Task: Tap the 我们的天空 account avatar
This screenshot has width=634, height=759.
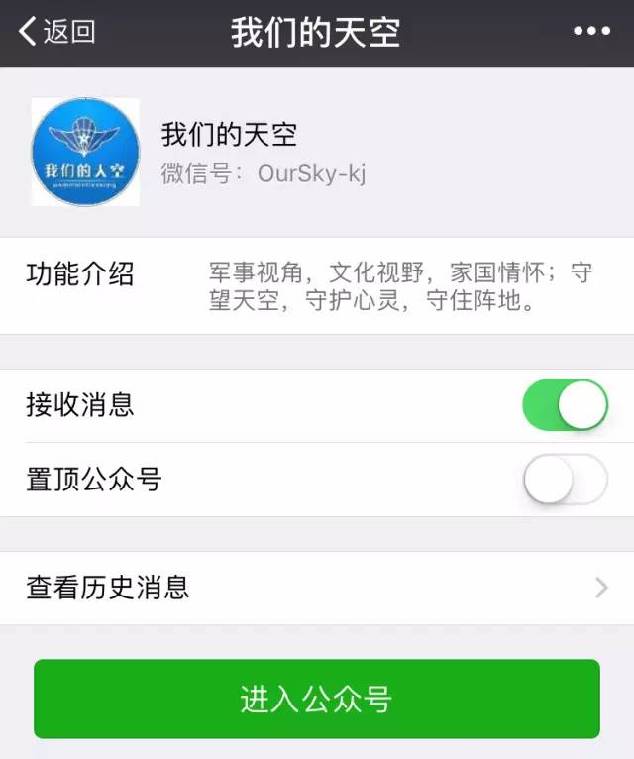Action: 85,152
